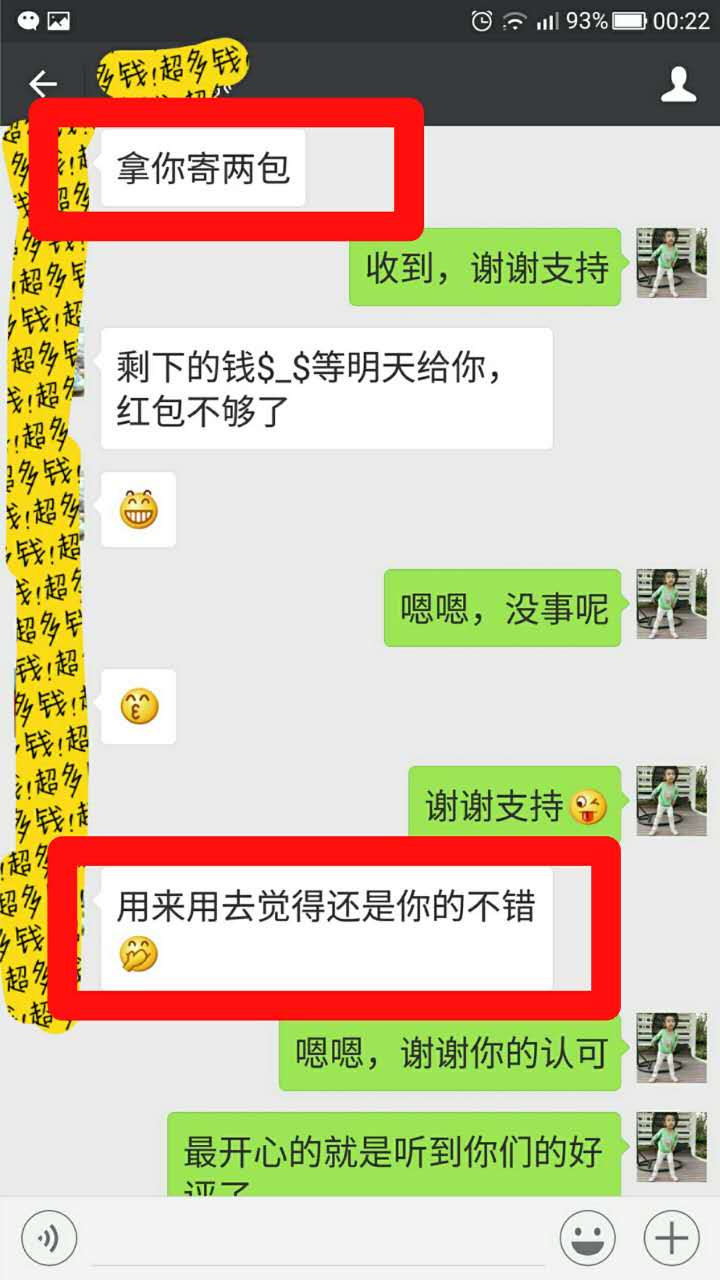Open the contact profile icon
The image size is (720, 1280).
[678, 84]
